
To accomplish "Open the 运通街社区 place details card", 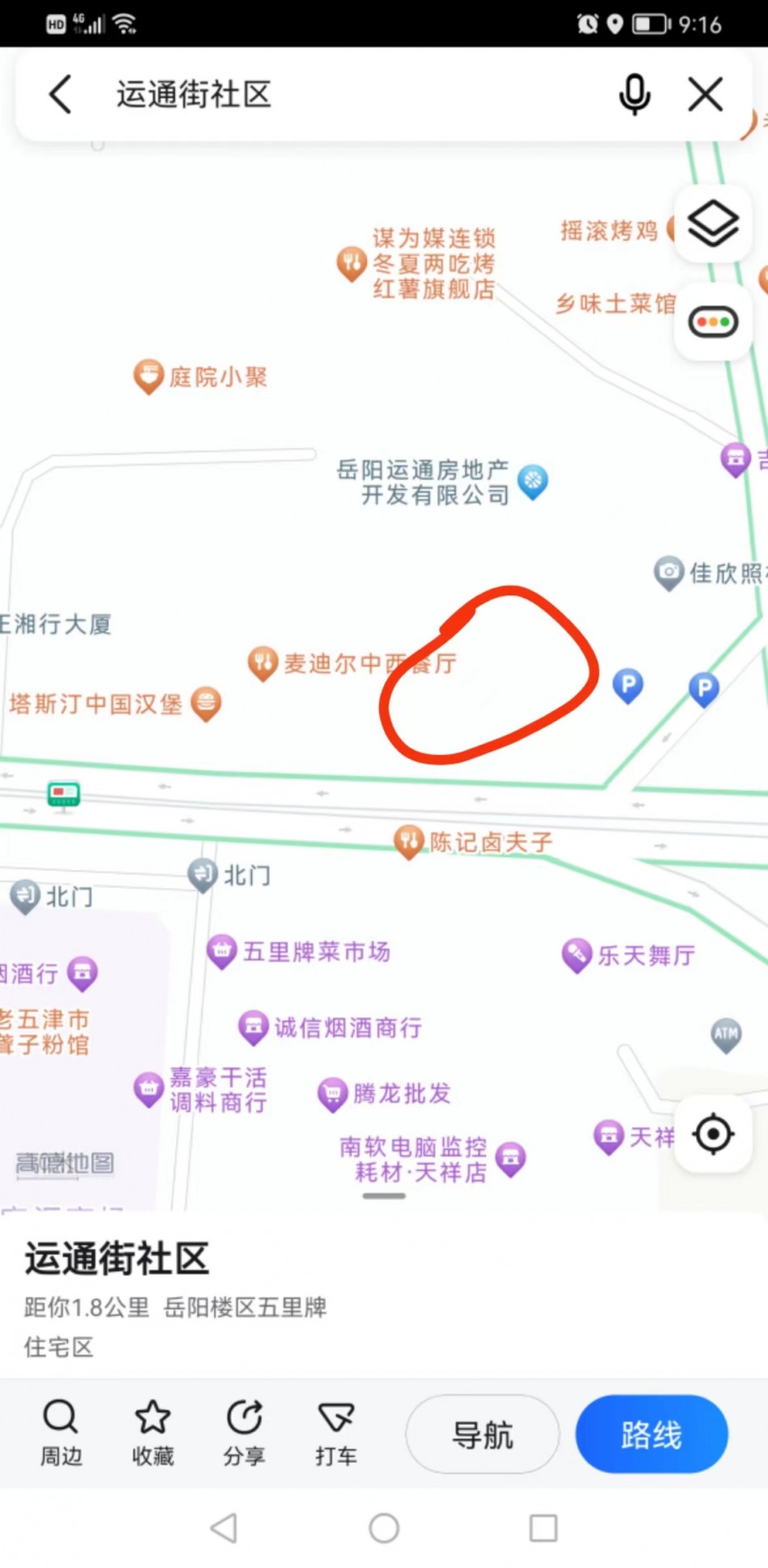I will (243, 1294).
